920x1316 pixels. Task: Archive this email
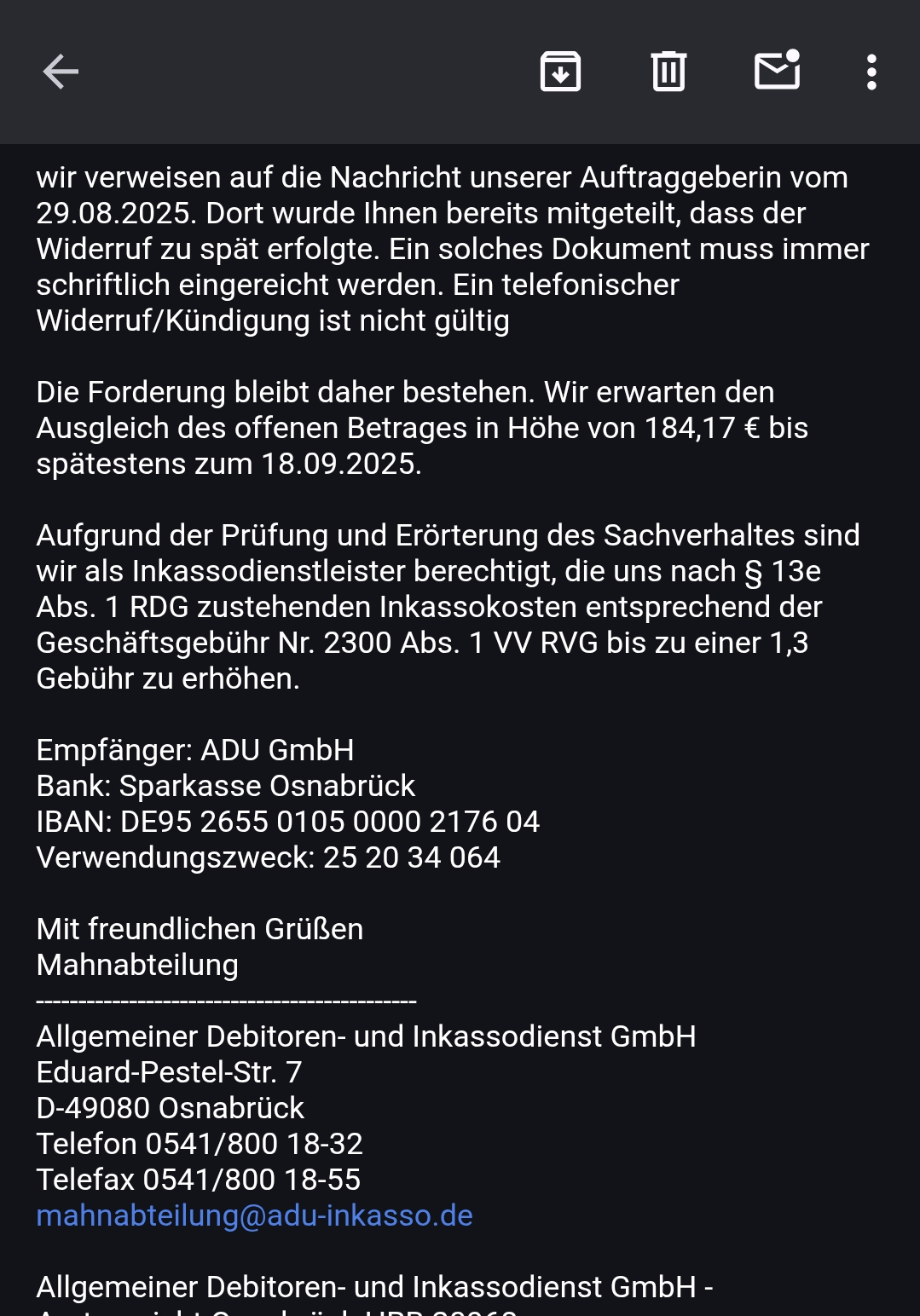pos(560,72)
